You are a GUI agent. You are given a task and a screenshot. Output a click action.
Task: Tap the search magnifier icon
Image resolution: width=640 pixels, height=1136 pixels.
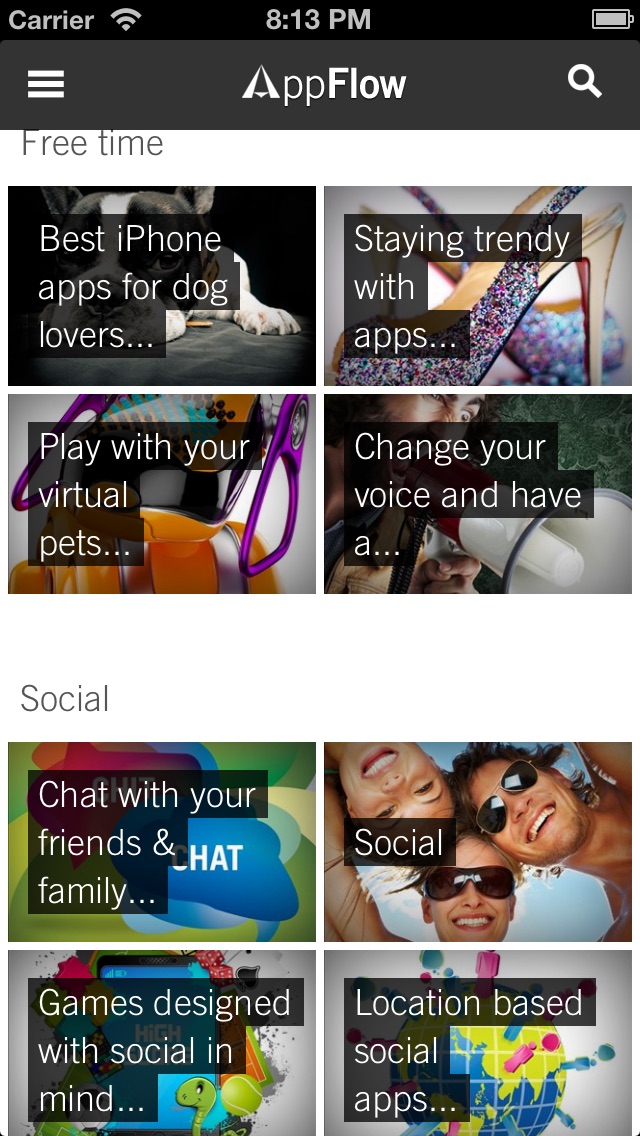(585, 81)
